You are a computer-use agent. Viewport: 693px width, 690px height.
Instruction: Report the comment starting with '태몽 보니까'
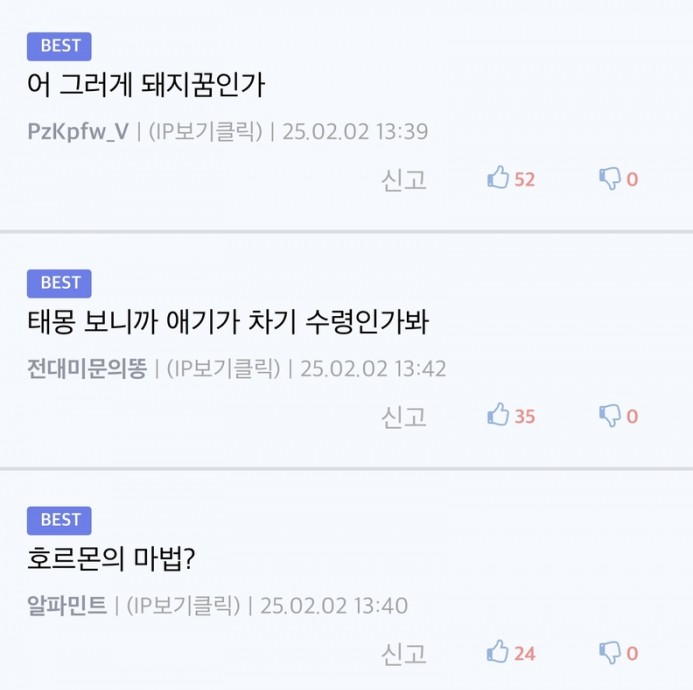click(x=403, y=416)
